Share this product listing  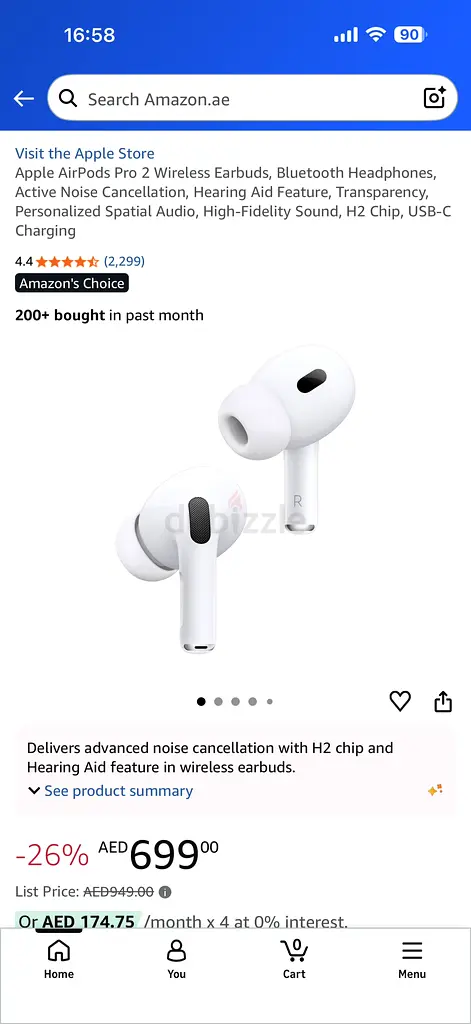pyautogui.click(x=443, y=701)
